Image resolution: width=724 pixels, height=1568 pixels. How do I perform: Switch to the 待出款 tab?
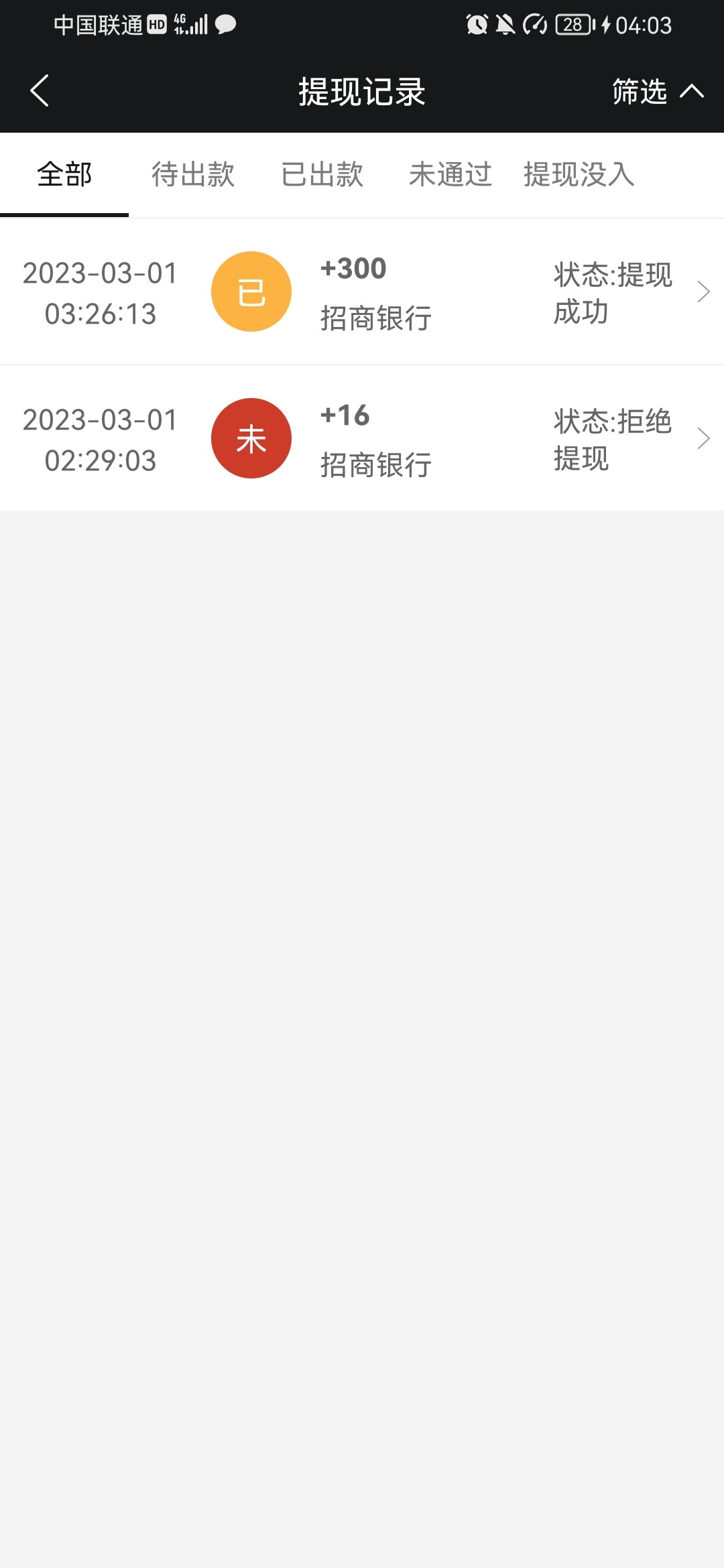pyautogui.click(x=194, y=174)
